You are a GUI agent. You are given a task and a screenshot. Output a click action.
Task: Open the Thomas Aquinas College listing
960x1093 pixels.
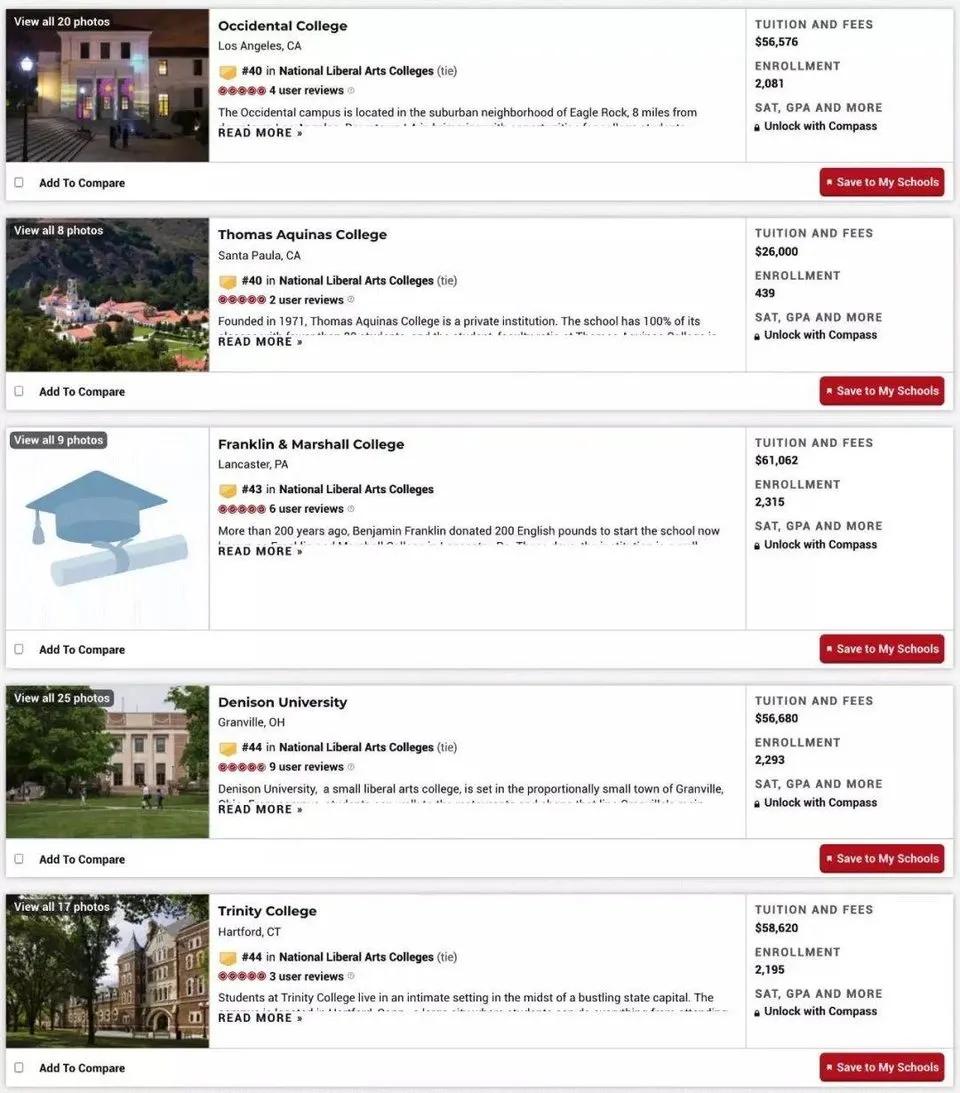(x=302, y=235)
